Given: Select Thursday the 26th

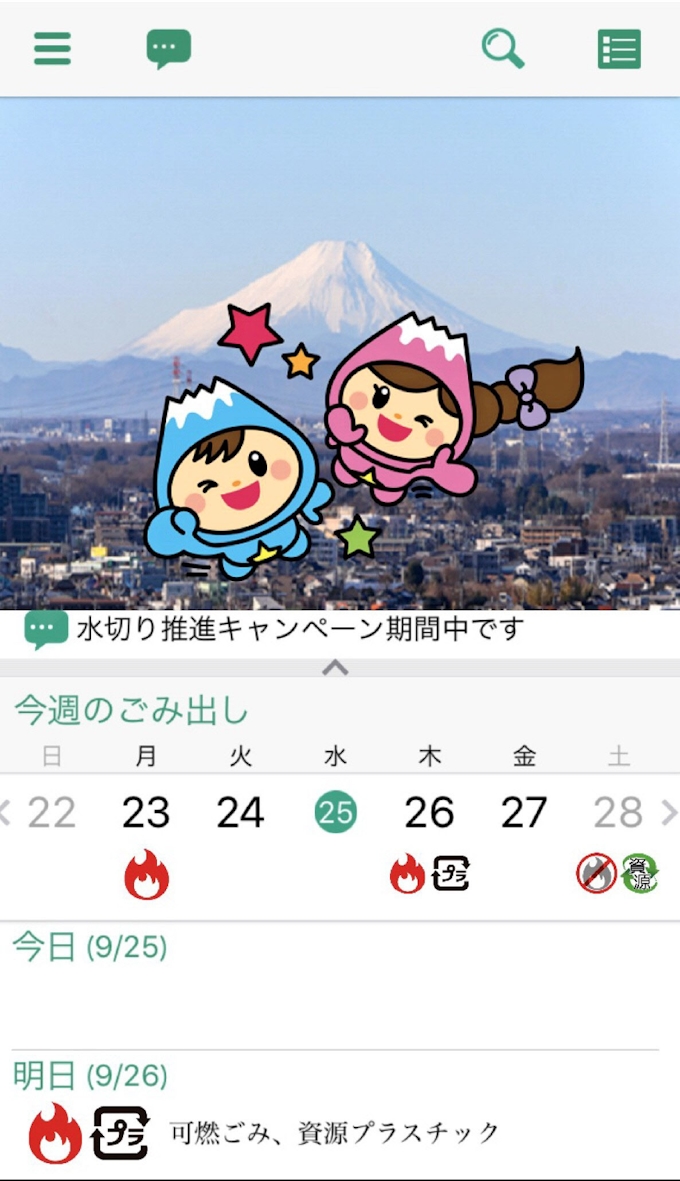Looking at the screenshot, I should pos(429,813).
